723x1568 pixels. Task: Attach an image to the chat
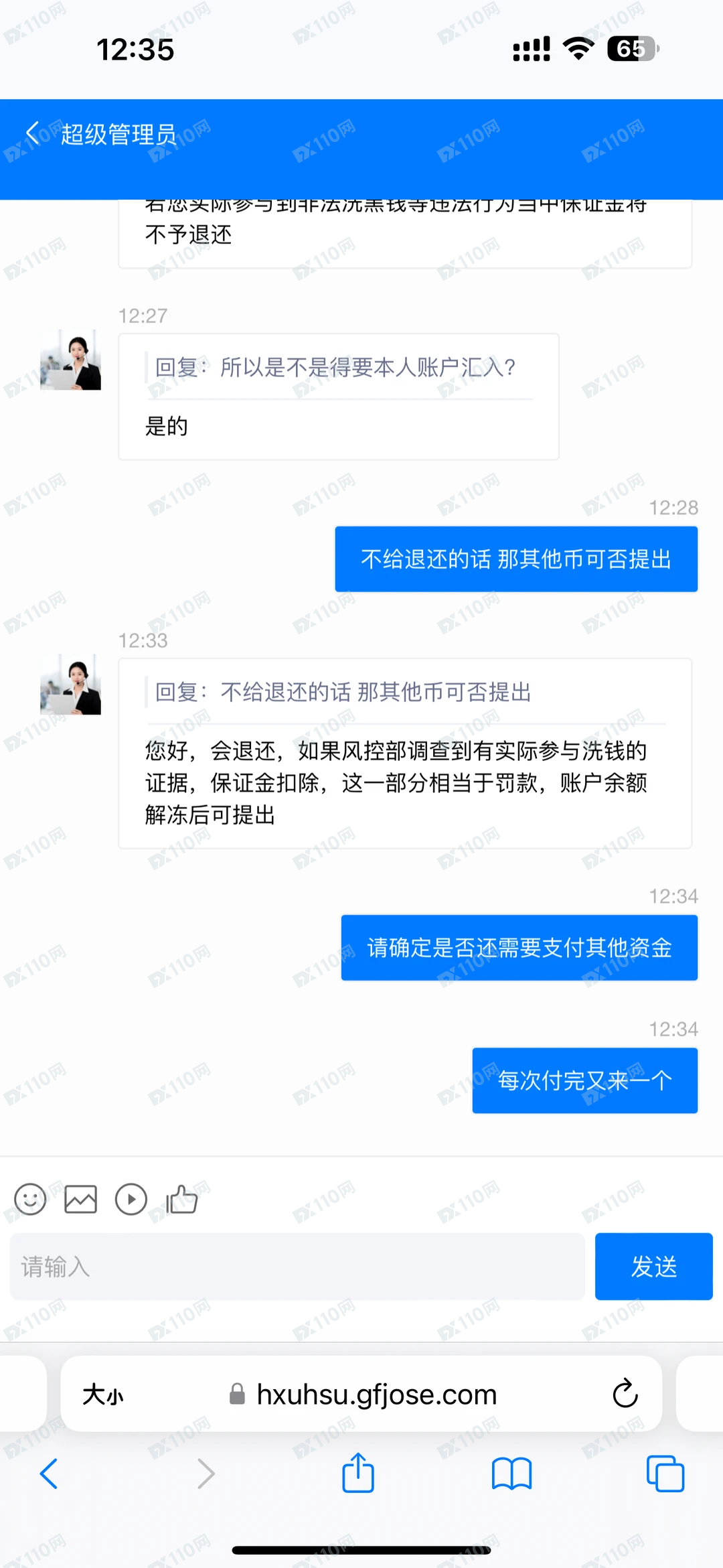tap(80, 1199)
